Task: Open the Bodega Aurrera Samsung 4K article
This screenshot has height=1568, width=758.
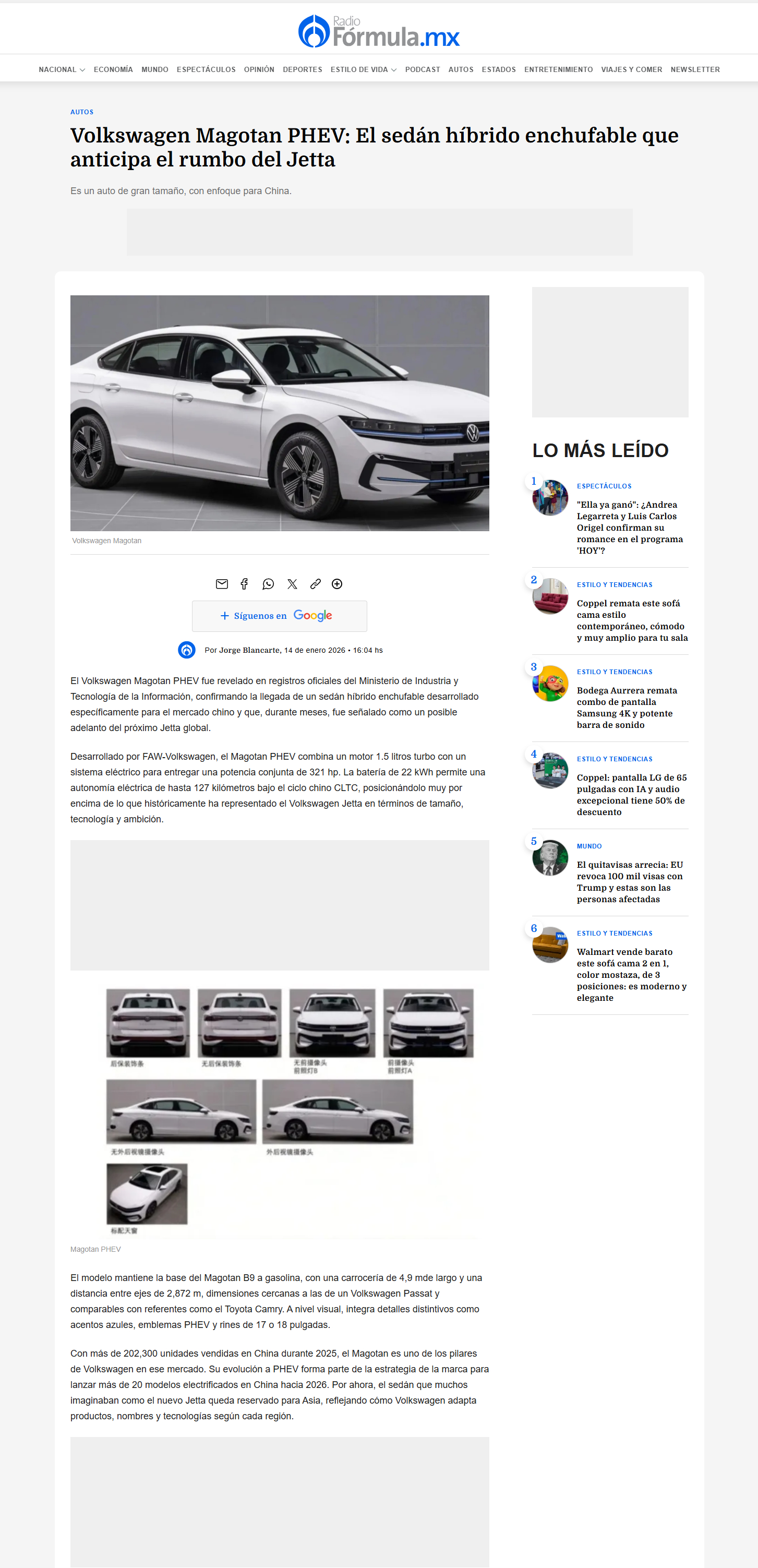Action: tap(627, 708)
